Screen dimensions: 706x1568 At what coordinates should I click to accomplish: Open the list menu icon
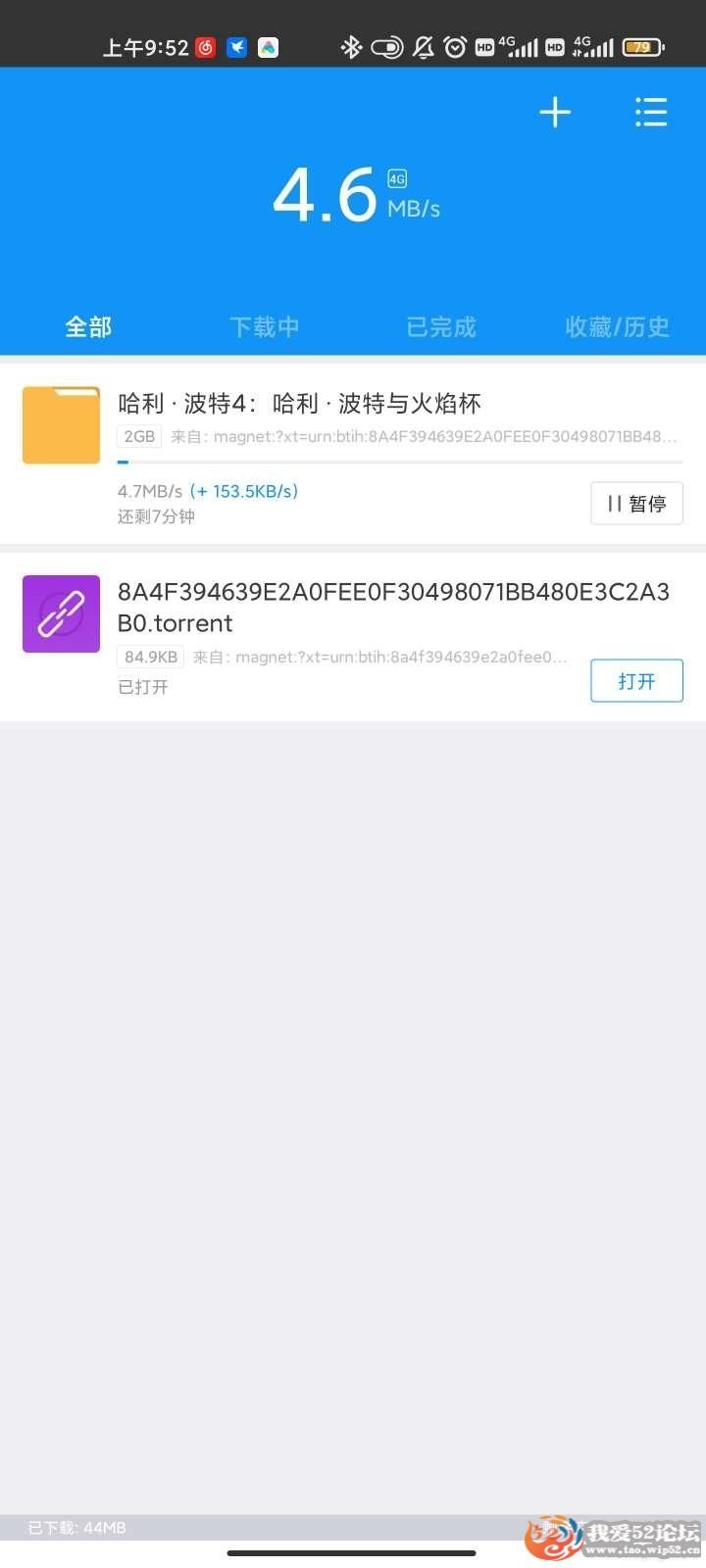coord(651,113)
